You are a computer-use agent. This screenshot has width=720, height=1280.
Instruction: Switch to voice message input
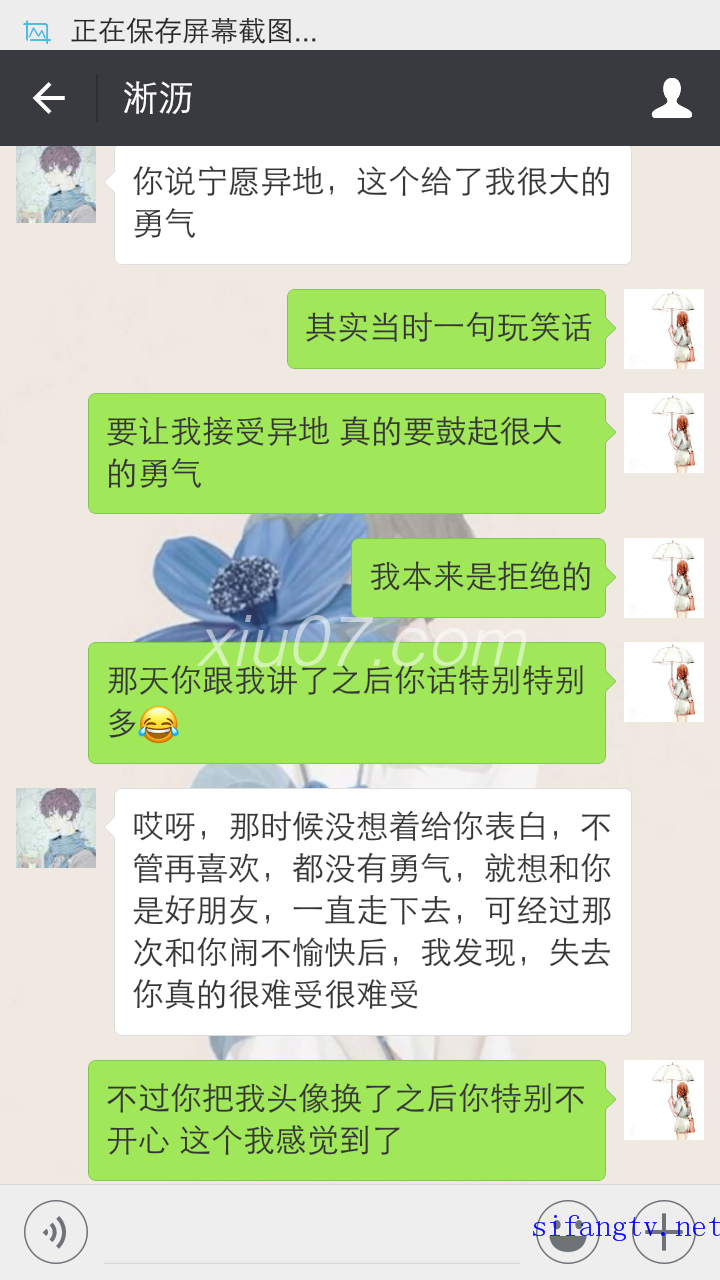(x=55, y=1232)
